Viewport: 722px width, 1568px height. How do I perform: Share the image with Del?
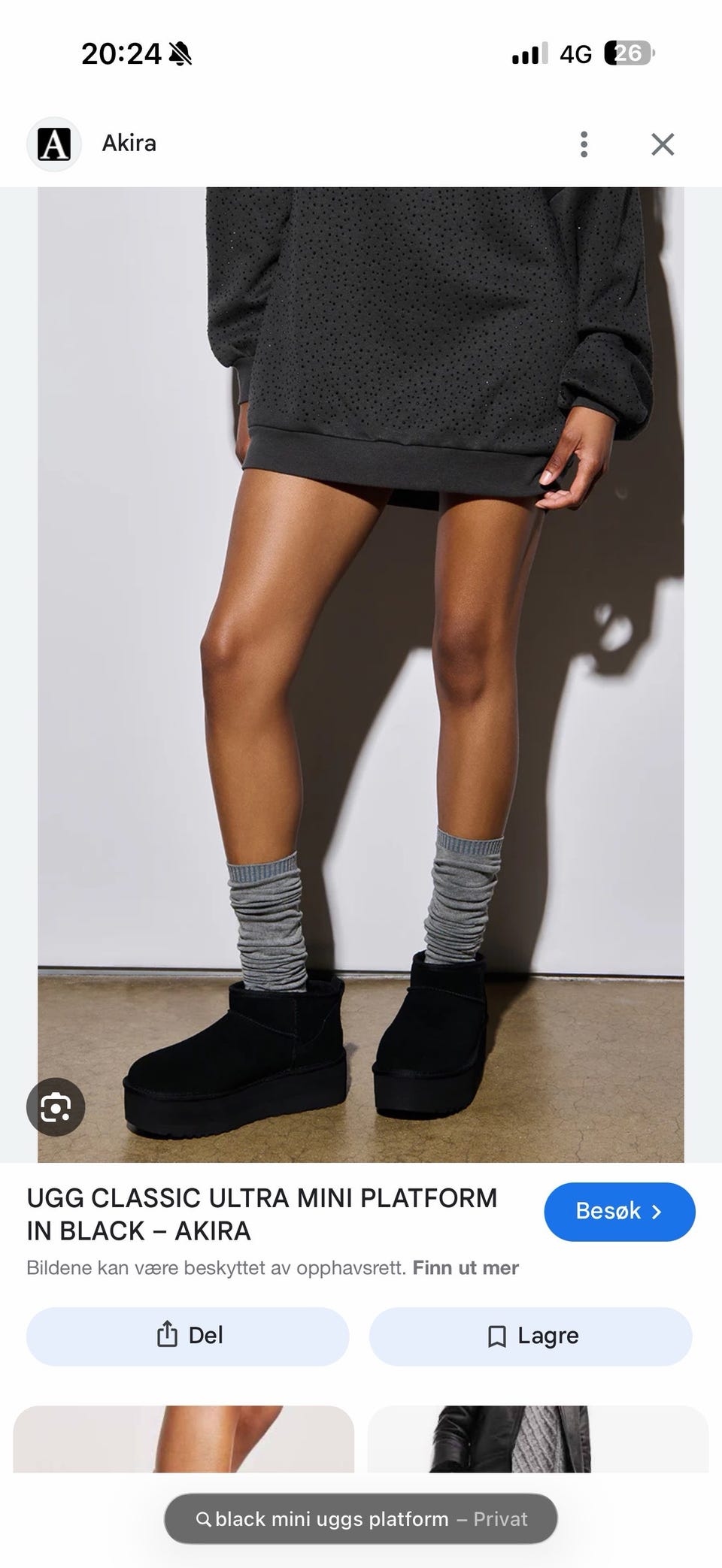coord(188,1336)
